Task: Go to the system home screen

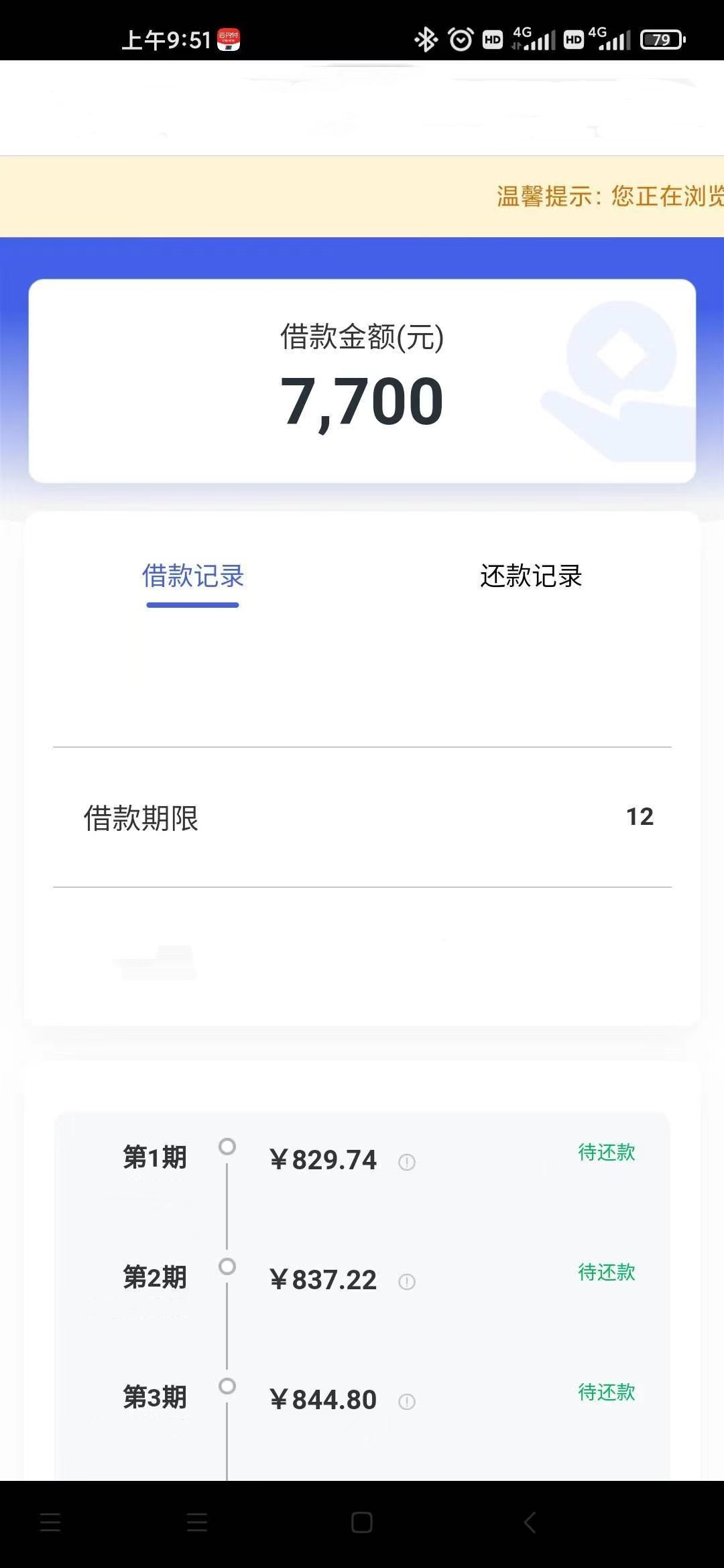Action: pyautogui.click(x=362, y=1522)
